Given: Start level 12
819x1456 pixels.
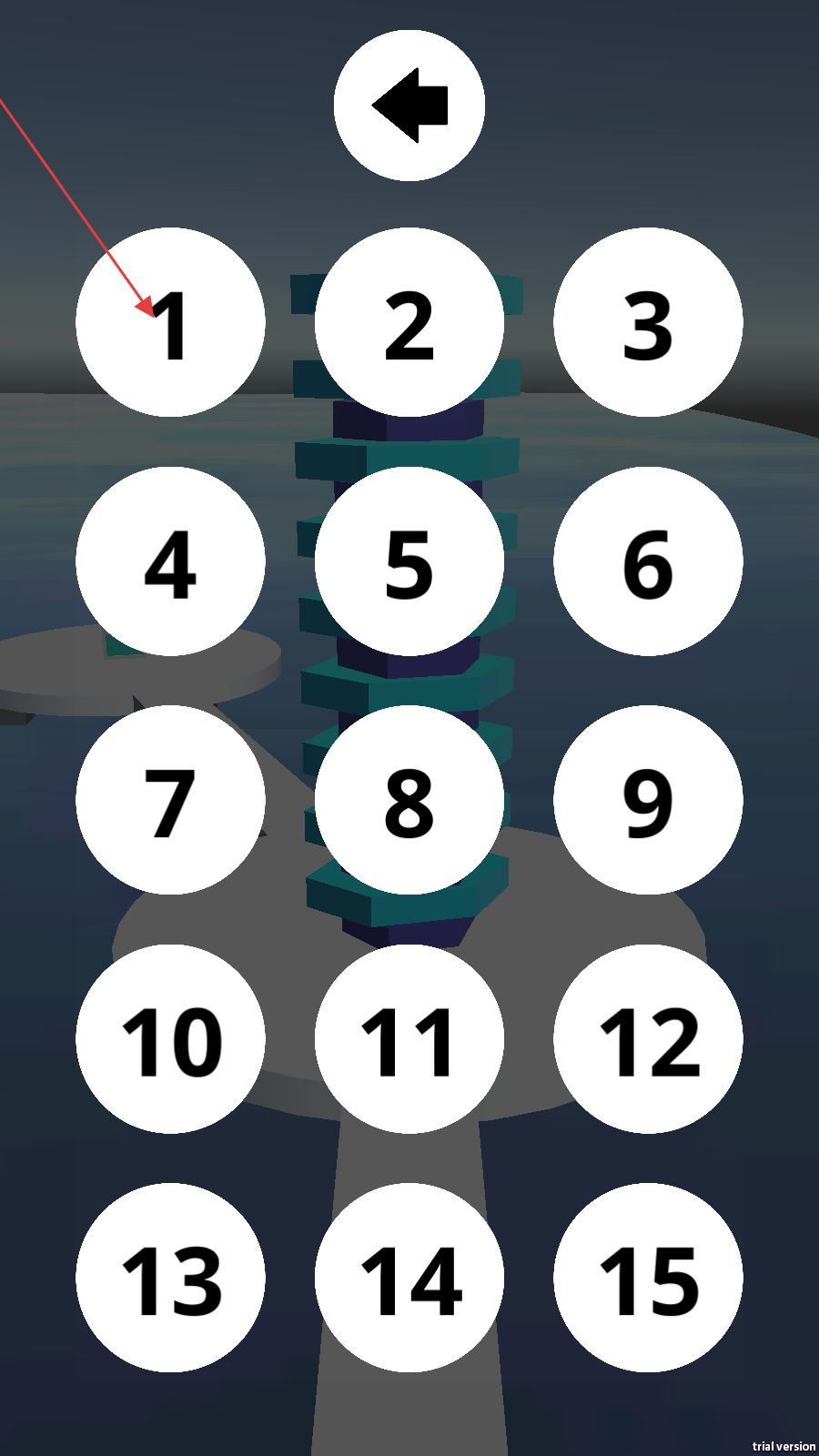Looking at the screenshot, I should tap(648, 1039).
